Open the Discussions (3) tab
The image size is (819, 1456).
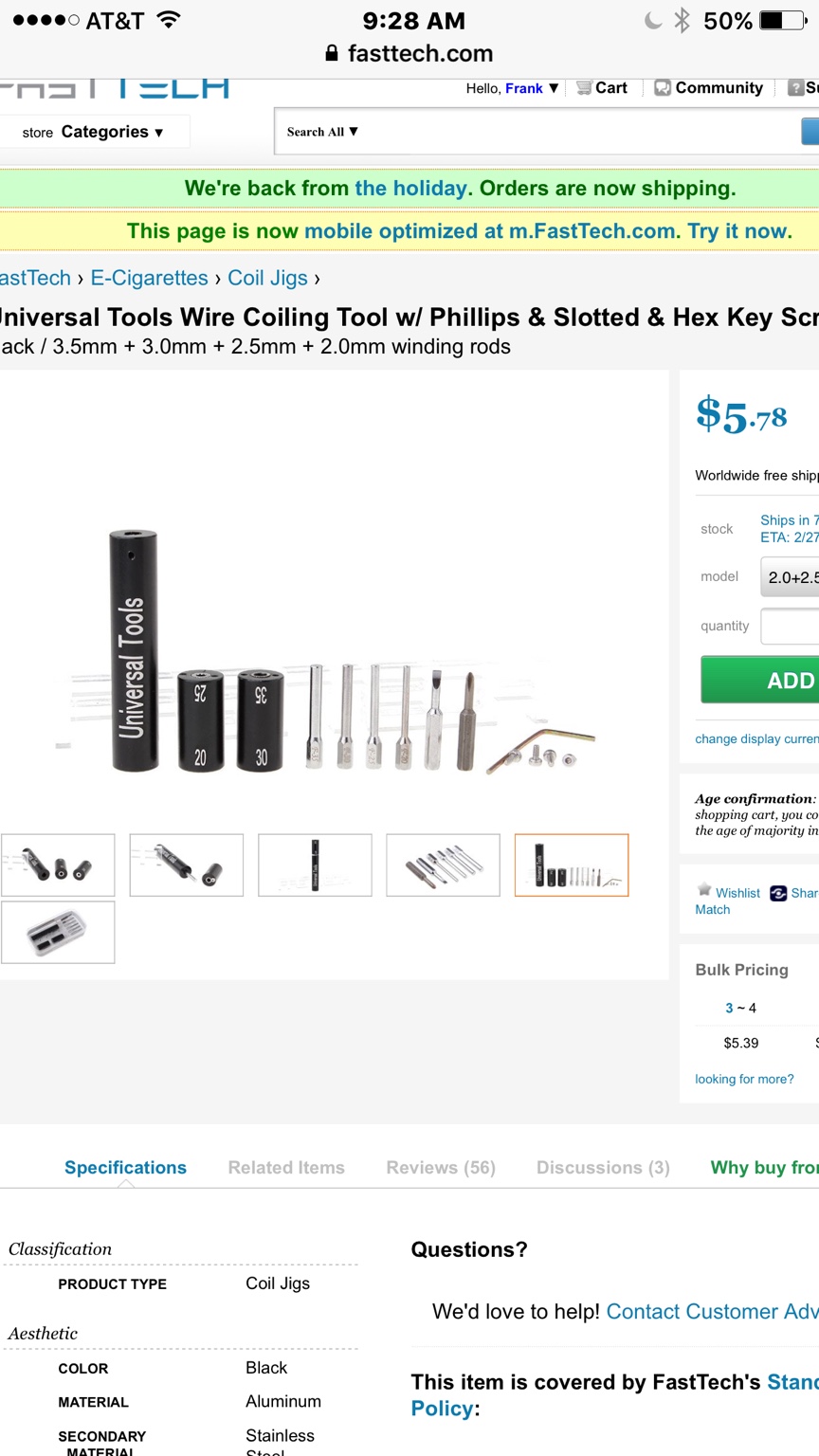click(603, 1167)
